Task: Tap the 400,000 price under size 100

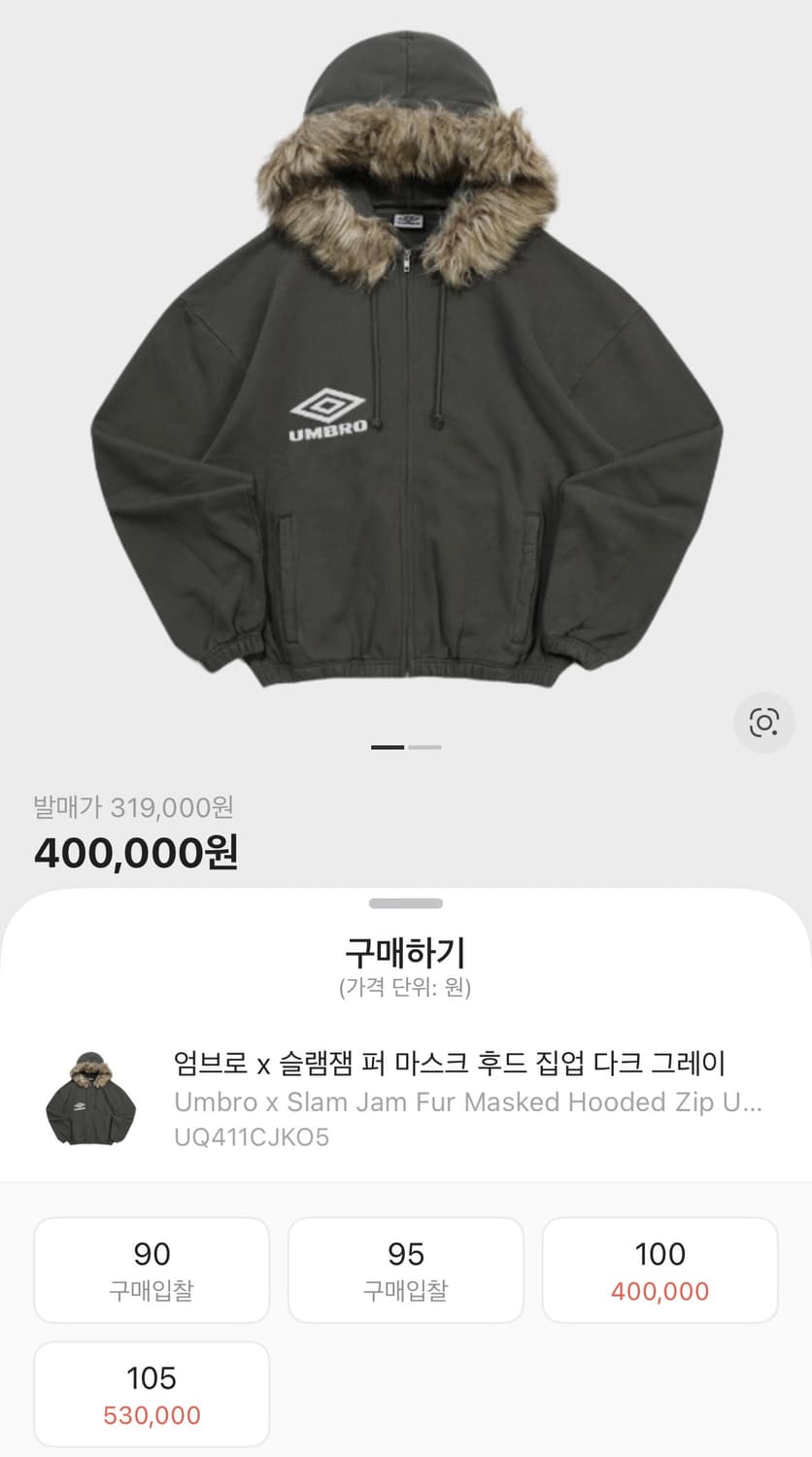Action: tap(660, 1292)
